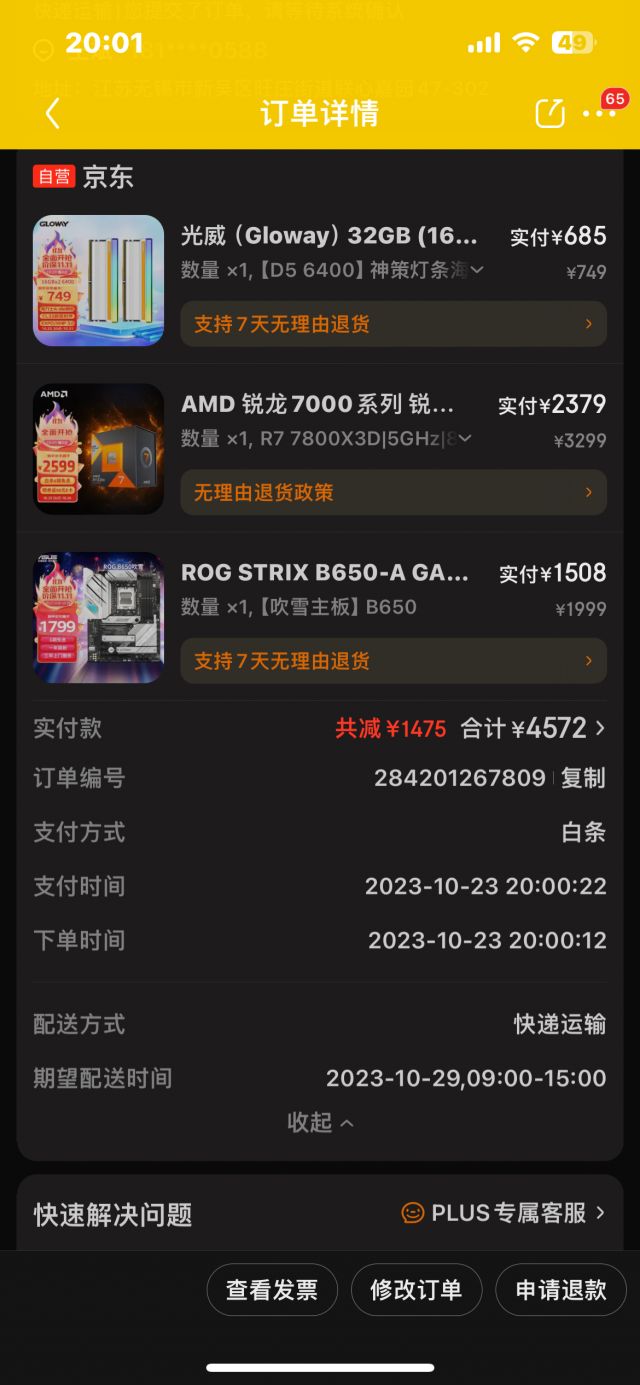View the AMD 无理由退货政策 details
This screenshot has height=1385, width=640.
point(393,492)
